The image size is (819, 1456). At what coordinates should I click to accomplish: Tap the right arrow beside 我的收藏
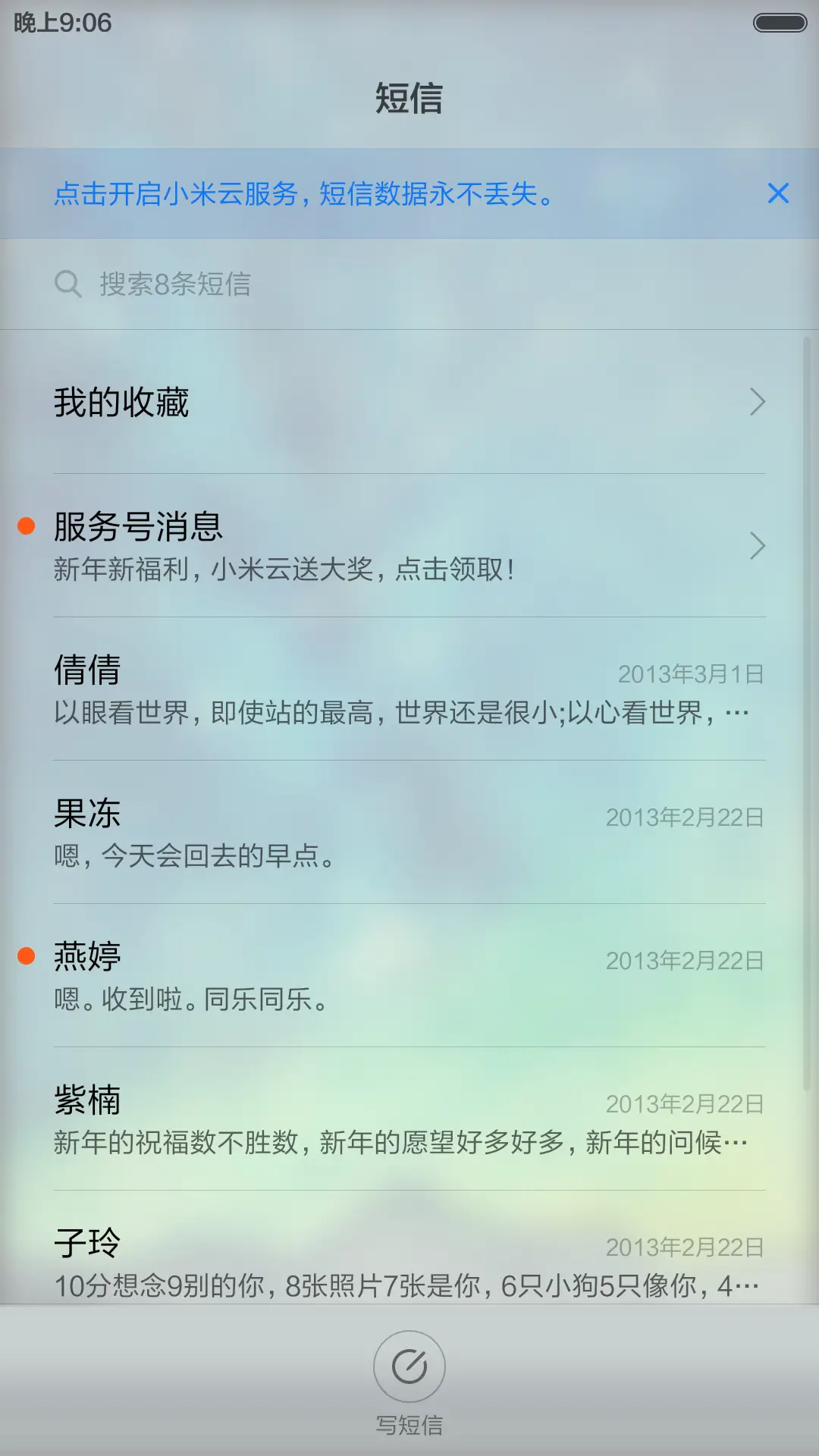click(x=756, y=402)
